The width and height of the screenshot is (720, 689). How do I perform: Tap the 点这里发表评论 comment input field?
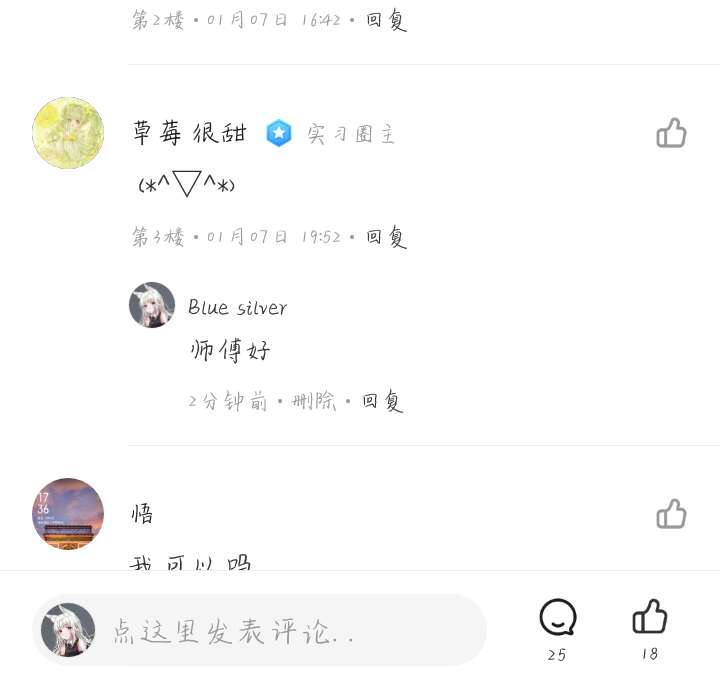point(290,631)
